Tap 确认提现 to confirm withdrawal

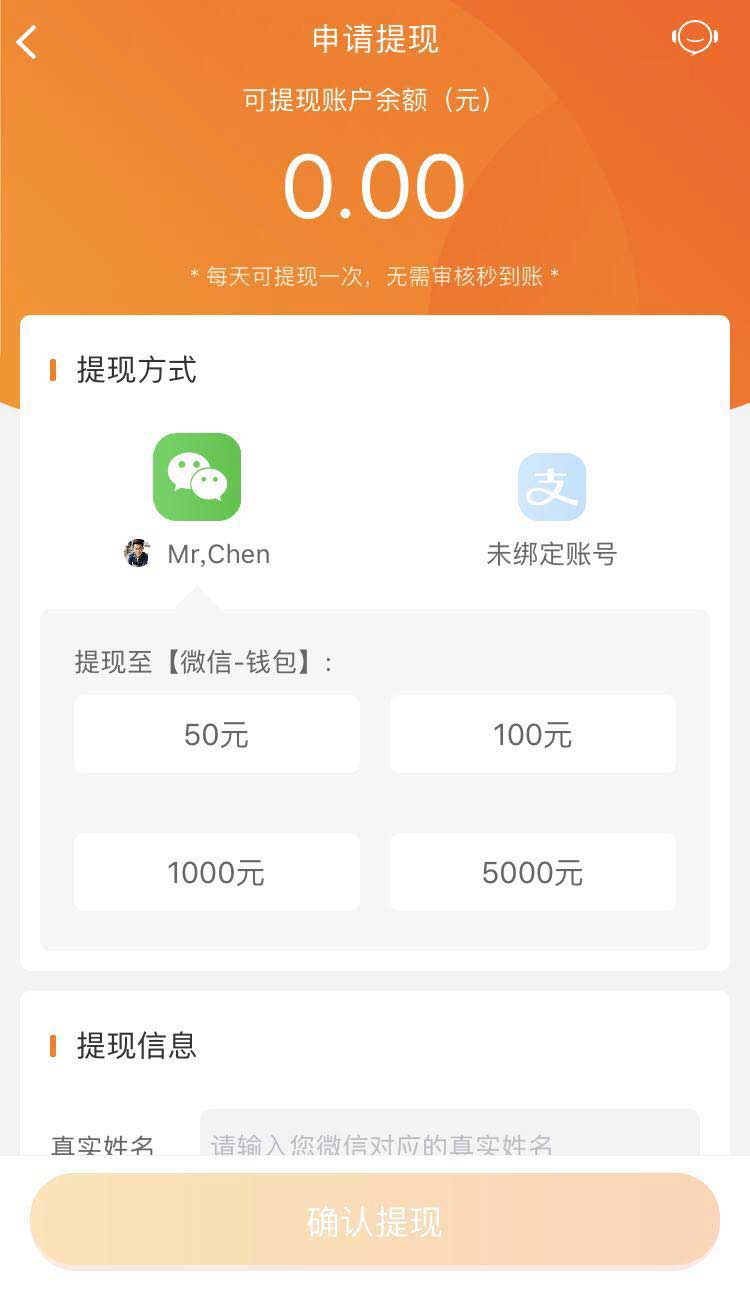[x=375, y=1222]
